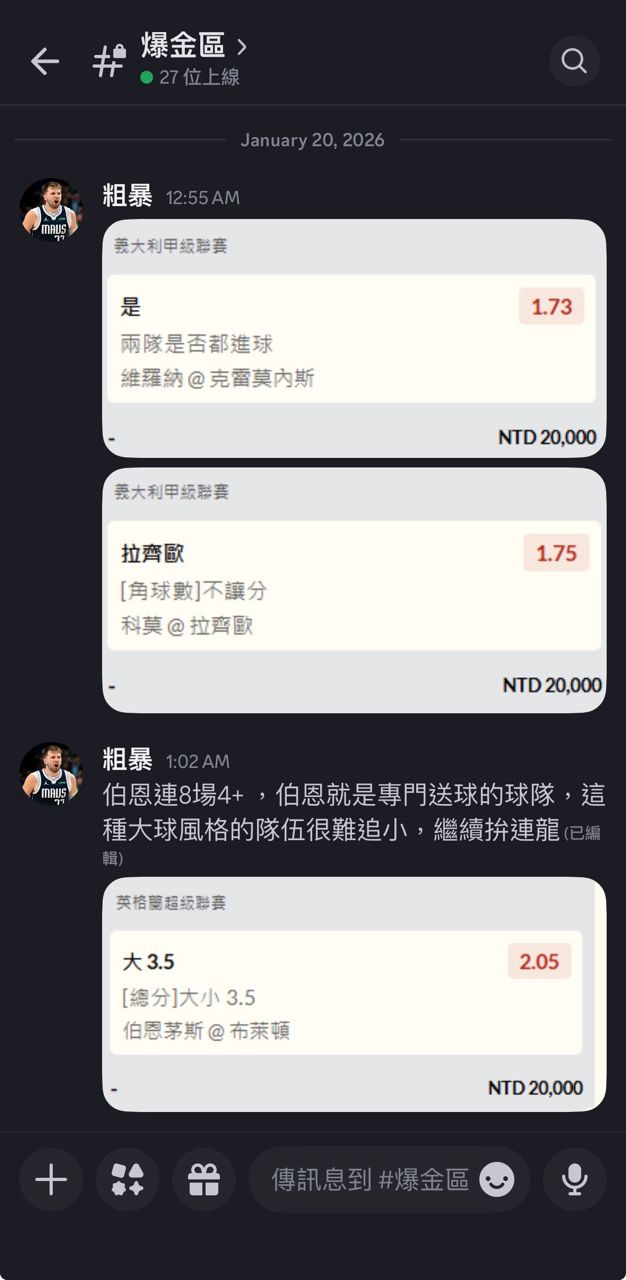Open the emoji picker
Image resolution: width=626 pixels, height=1280 pixels.
497,1180
